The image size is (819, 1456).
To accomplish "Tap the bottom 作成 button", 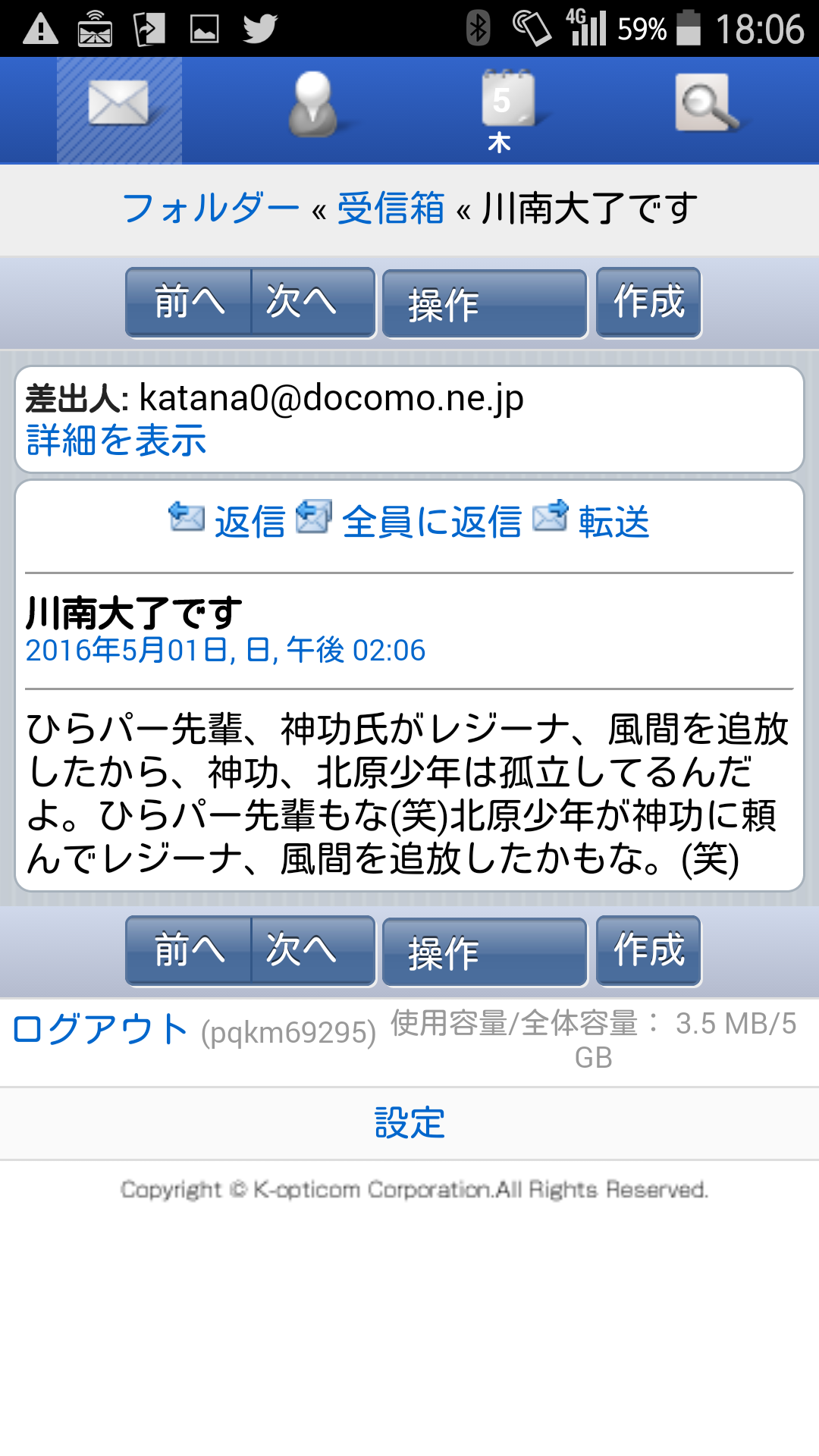I will coord(648,950).
